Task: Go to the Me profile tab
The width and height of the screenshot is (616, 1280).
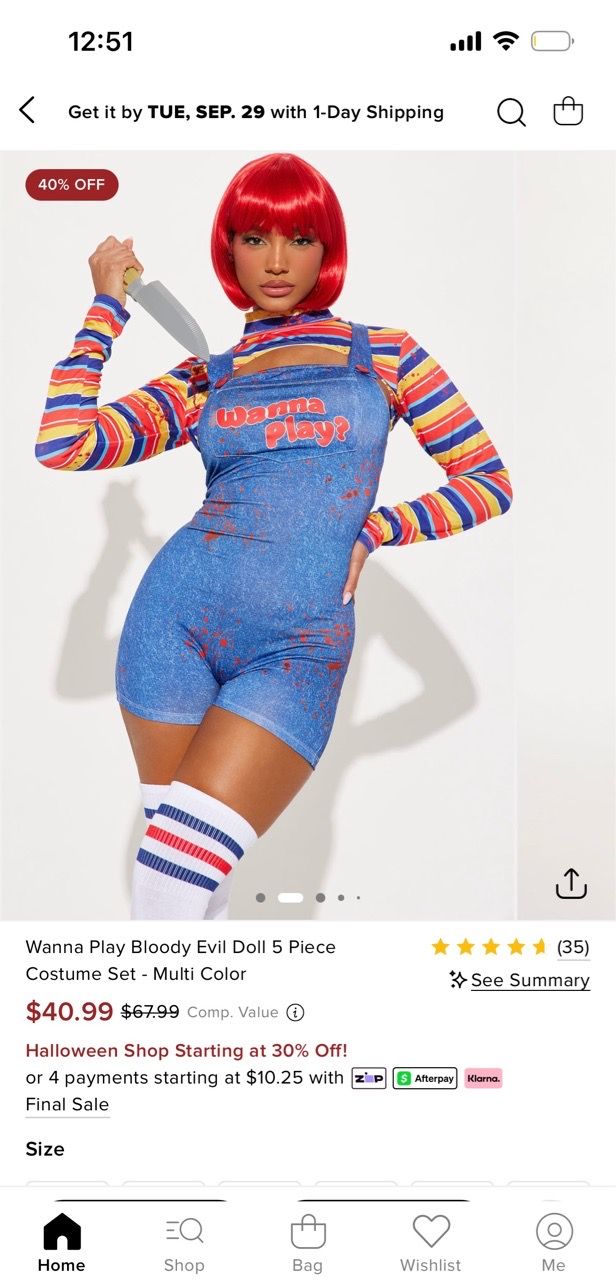Action: pos(554,1243)
